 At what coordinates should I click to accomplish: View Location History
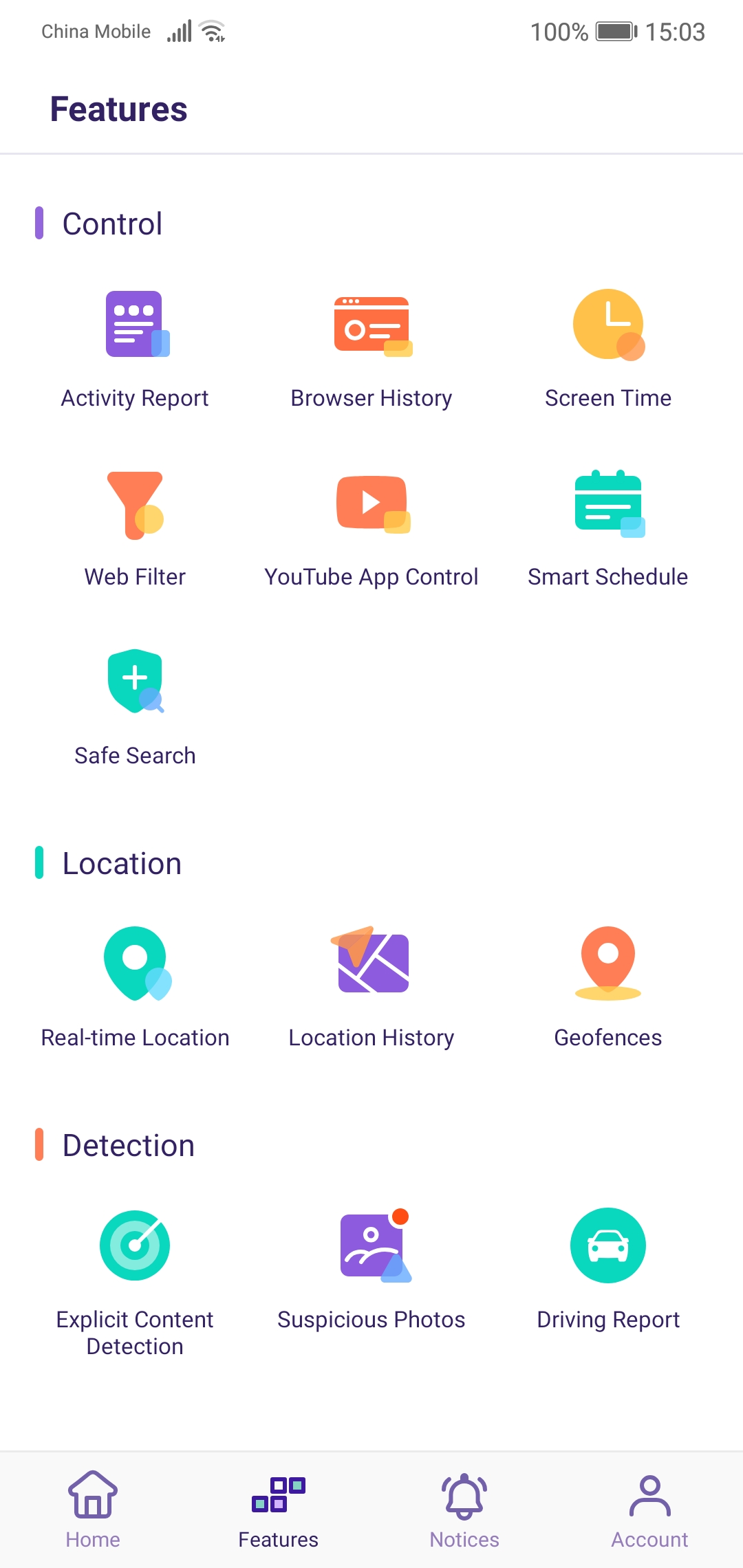pos(371,964)
